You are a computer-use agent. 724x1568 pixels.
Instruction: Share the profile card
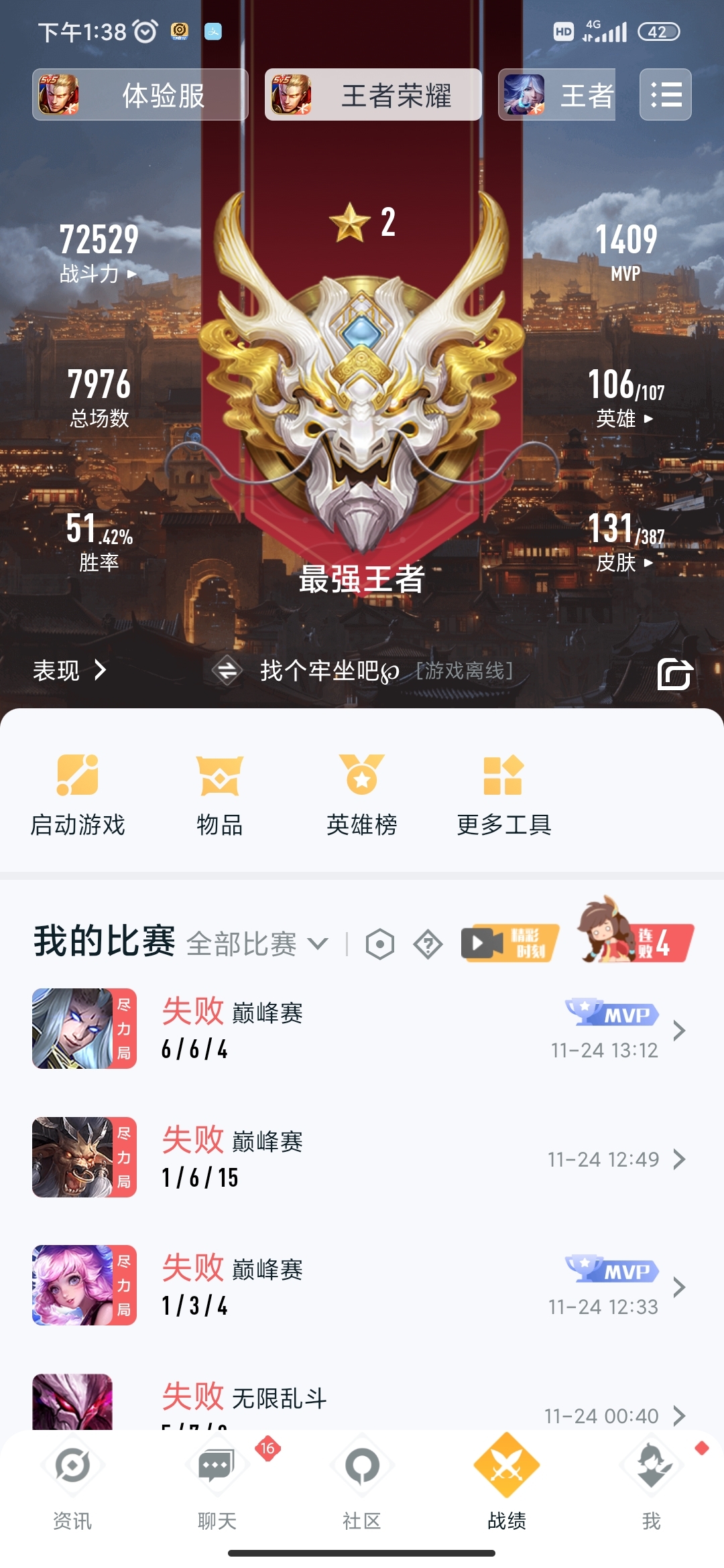click(x=674, y=673)
